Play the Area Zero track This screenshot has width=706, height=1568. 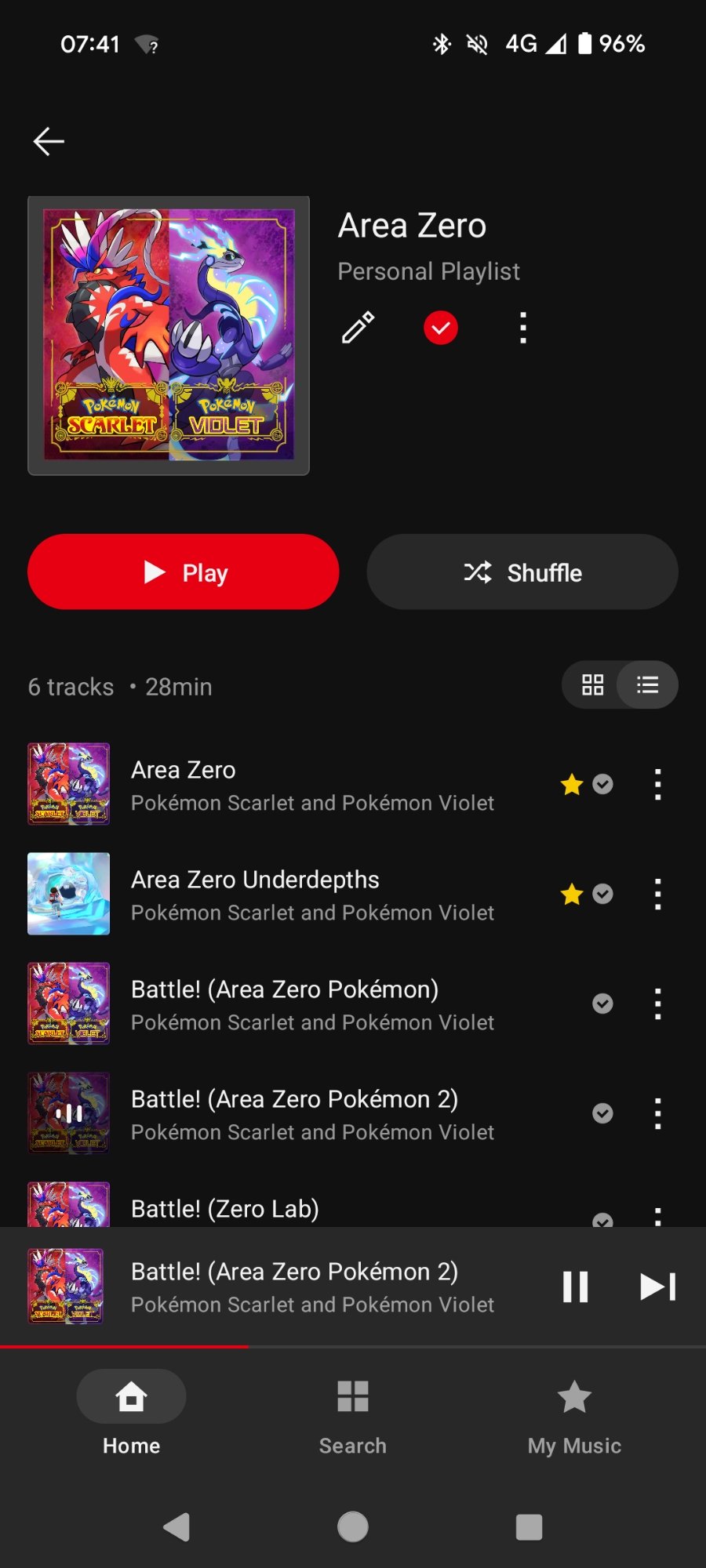314,784
